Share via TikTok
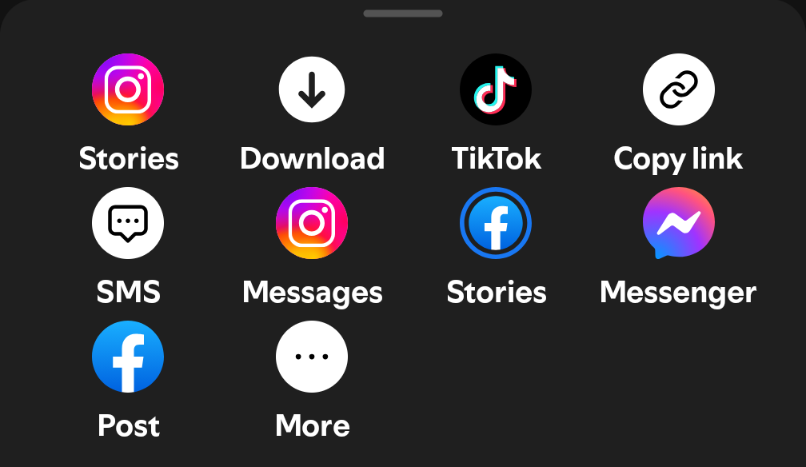This screenshot has height=467, width=806. click(496, 90)
